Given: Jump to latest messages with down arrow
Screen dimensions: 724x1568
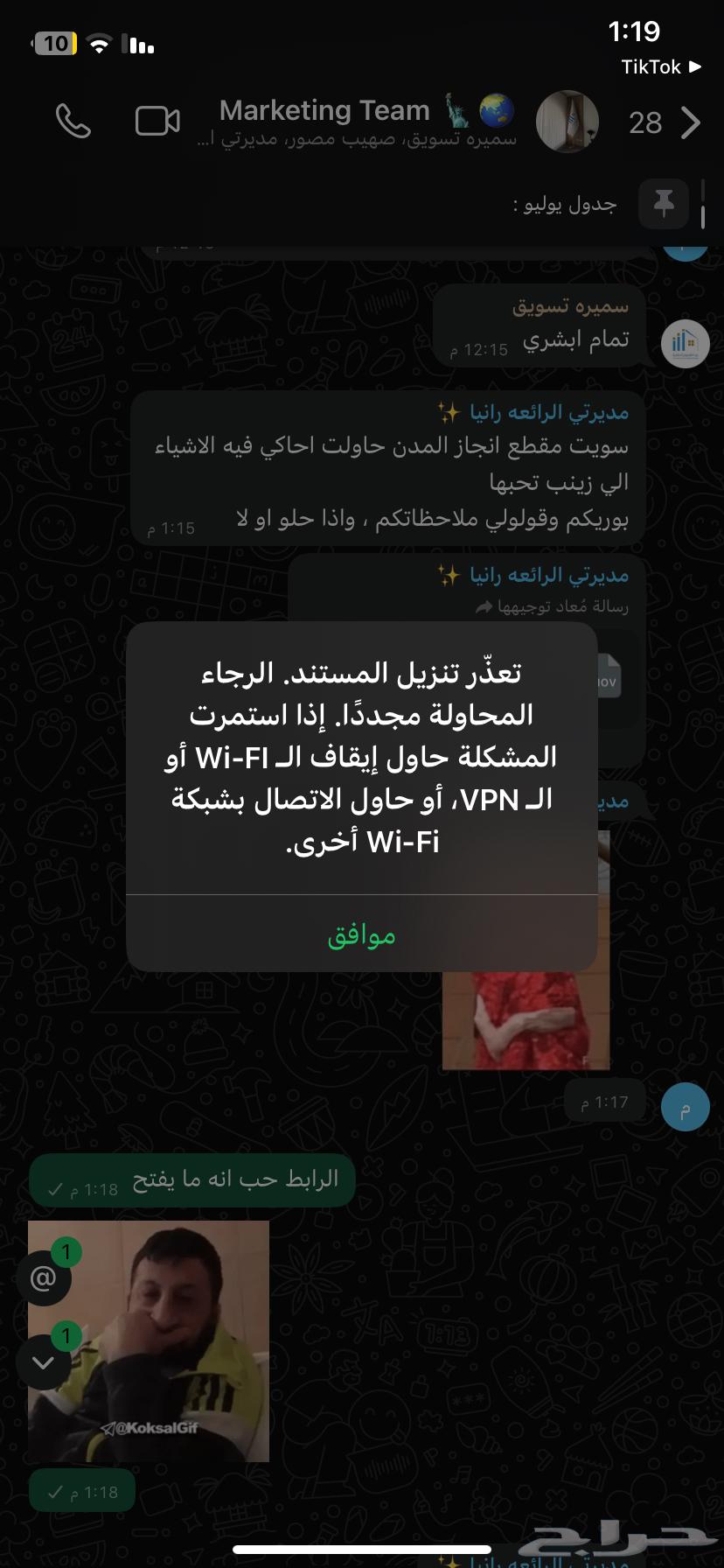Looking at the screenshot, I should 43,1362.
